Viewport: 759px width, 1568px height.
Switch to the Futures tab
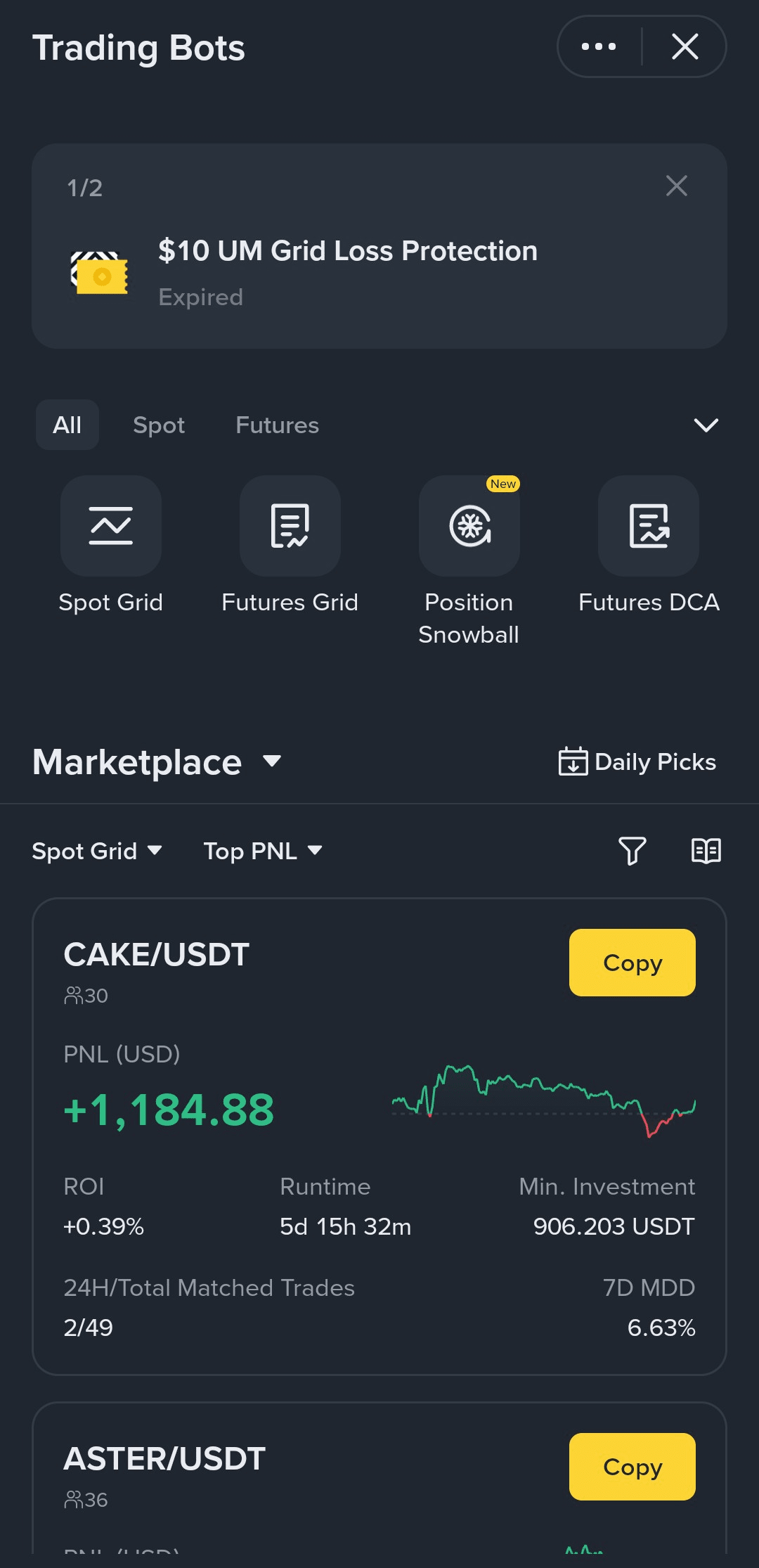[x=277, y=425]
